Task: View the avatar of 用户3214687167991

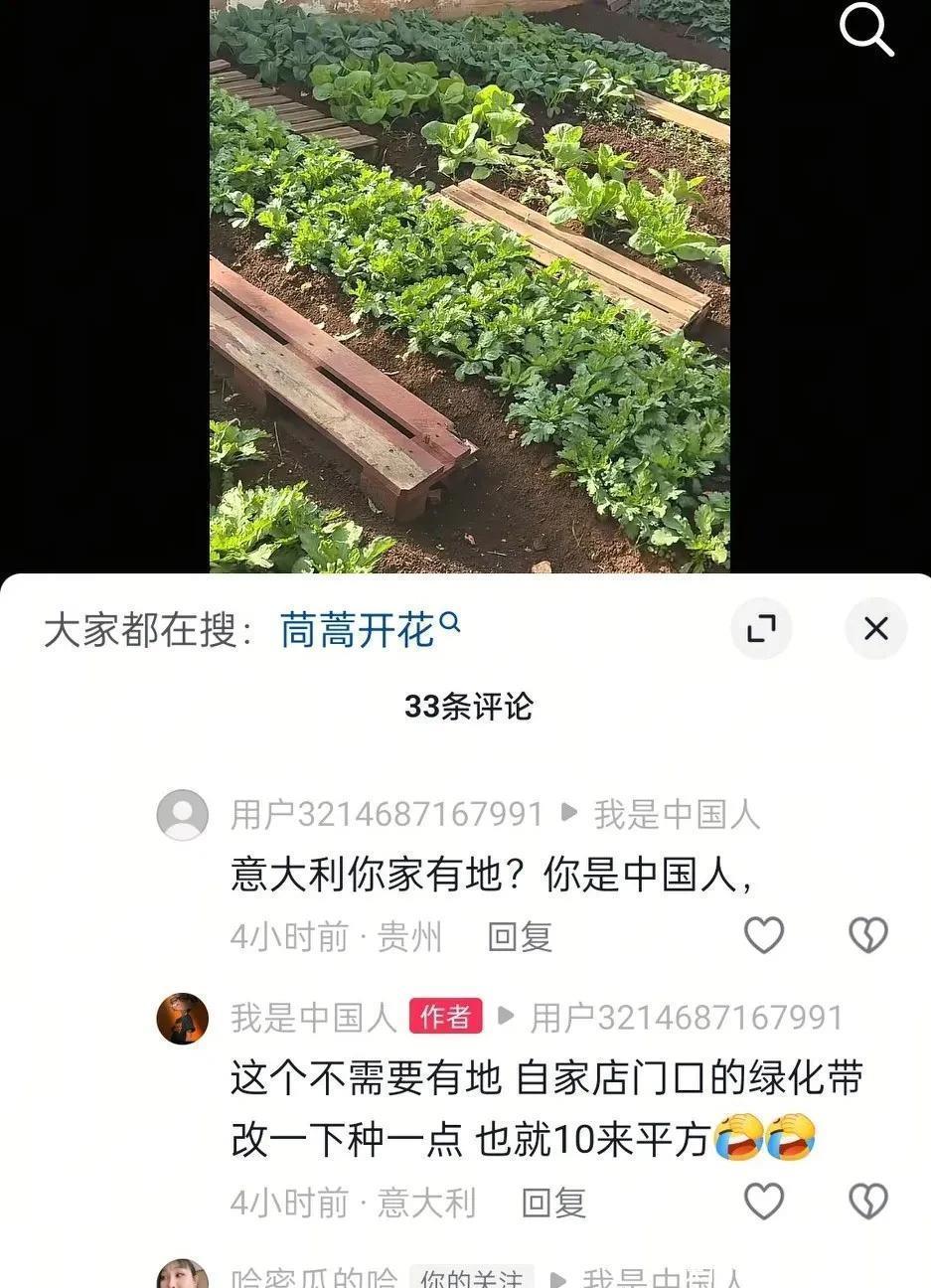Action: click(183, 815)
